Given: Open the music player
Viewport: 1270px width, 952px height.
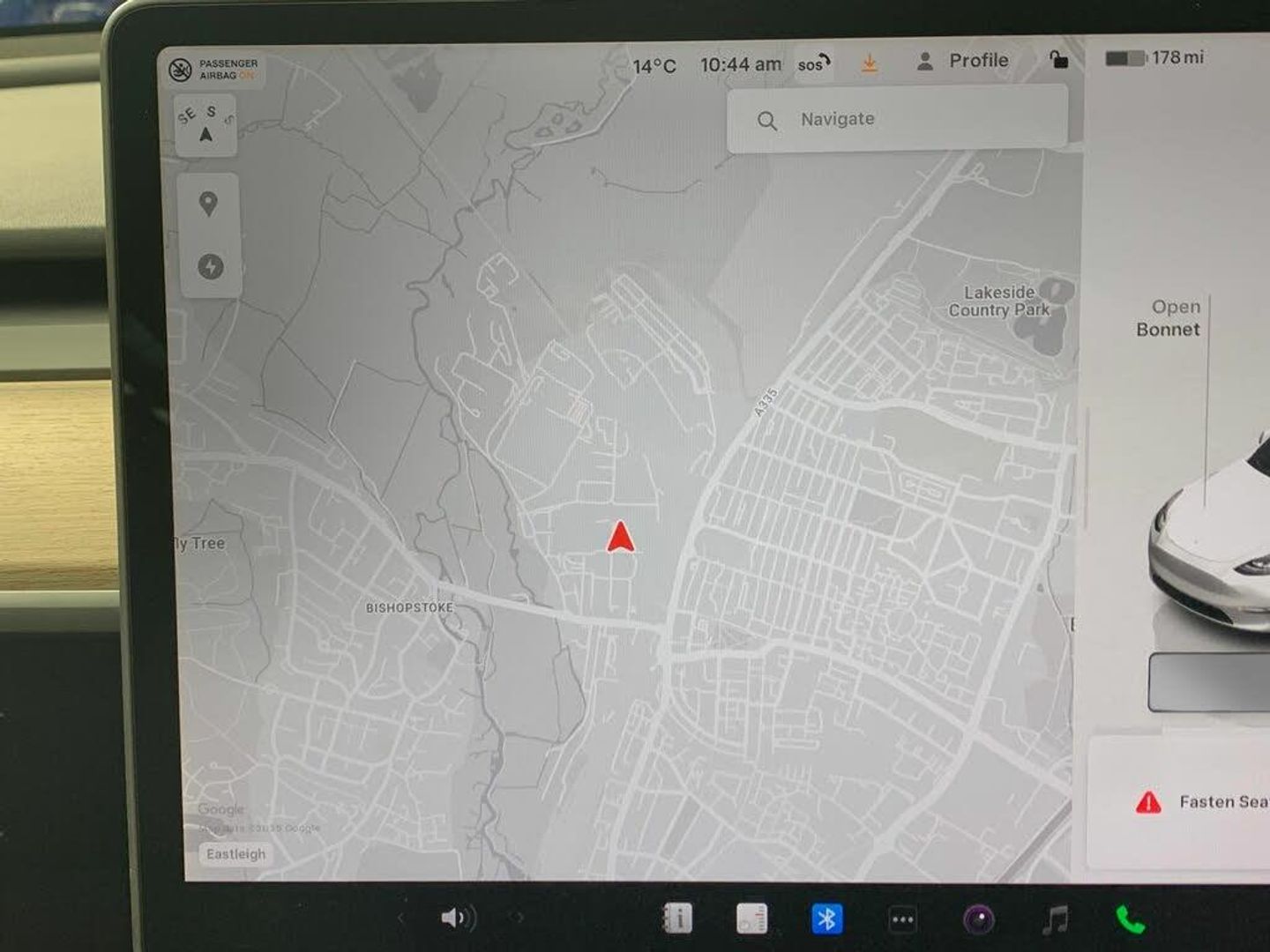Looking at the screenshot, I should click(x=1055, y=919).
